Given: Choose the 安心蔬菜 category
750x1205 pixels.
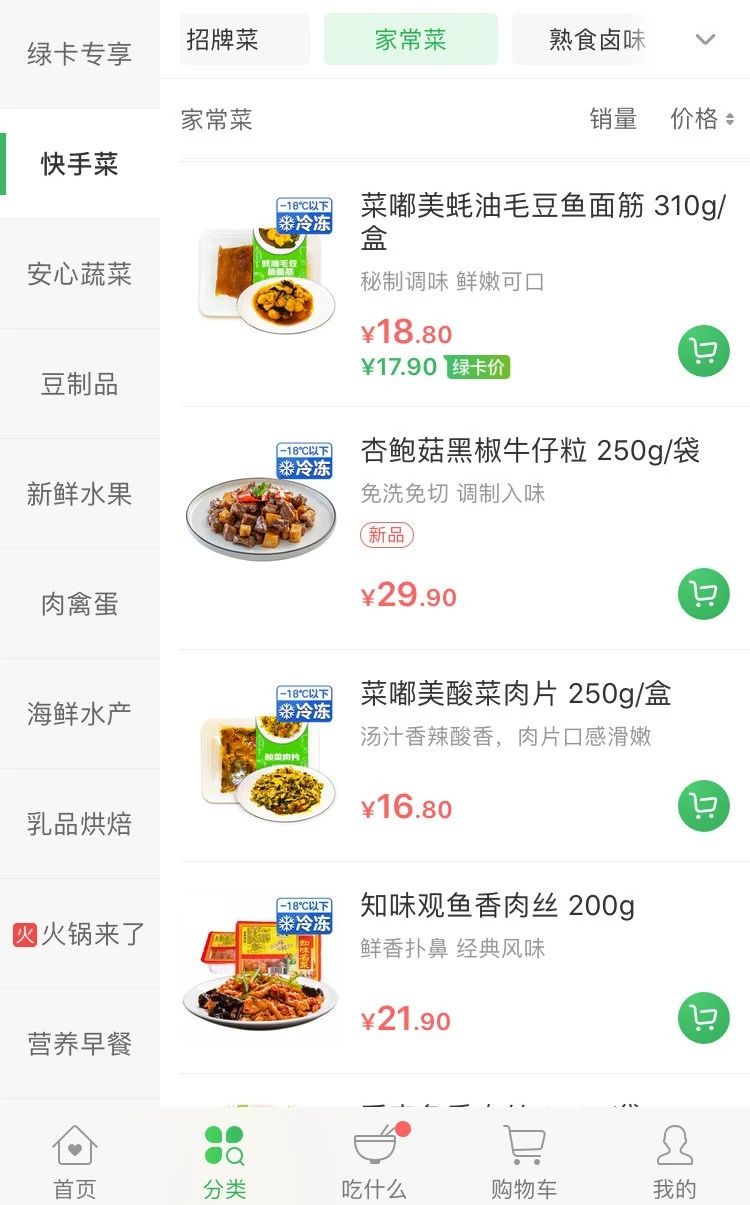Looking at the screenshot, I should [x=80, y=274].
